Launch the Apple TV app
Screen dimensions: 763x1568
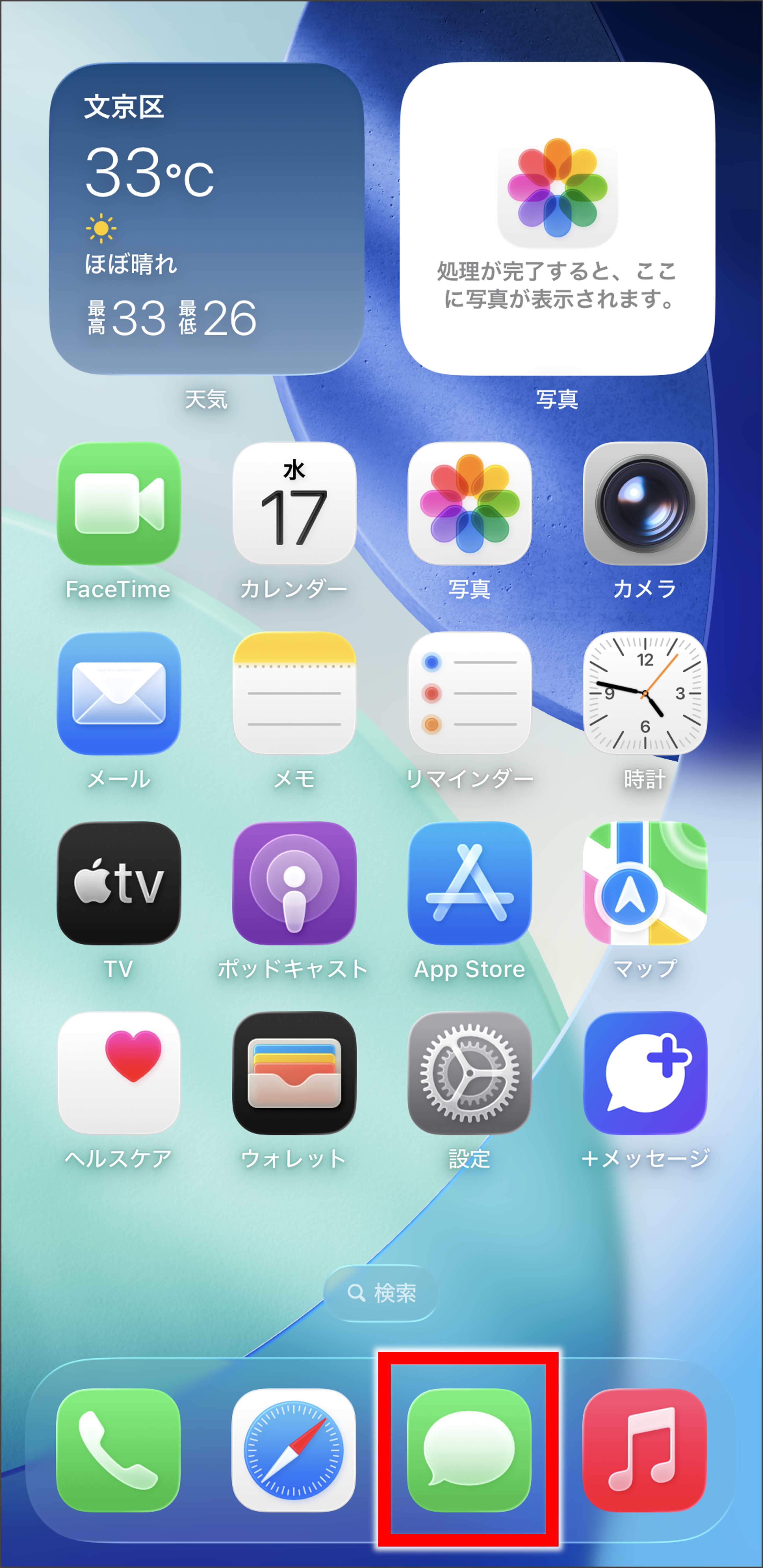pyautogui.click(x=119, y=883)
